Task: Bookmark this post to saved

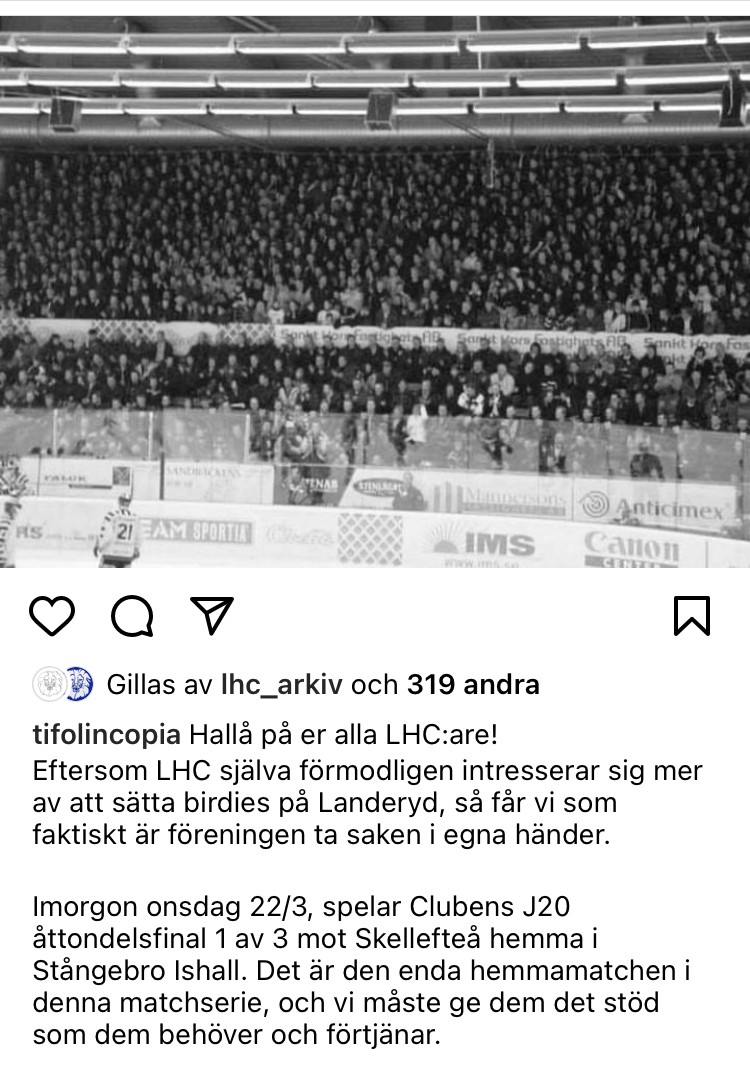Action: (x=692, y=615)
